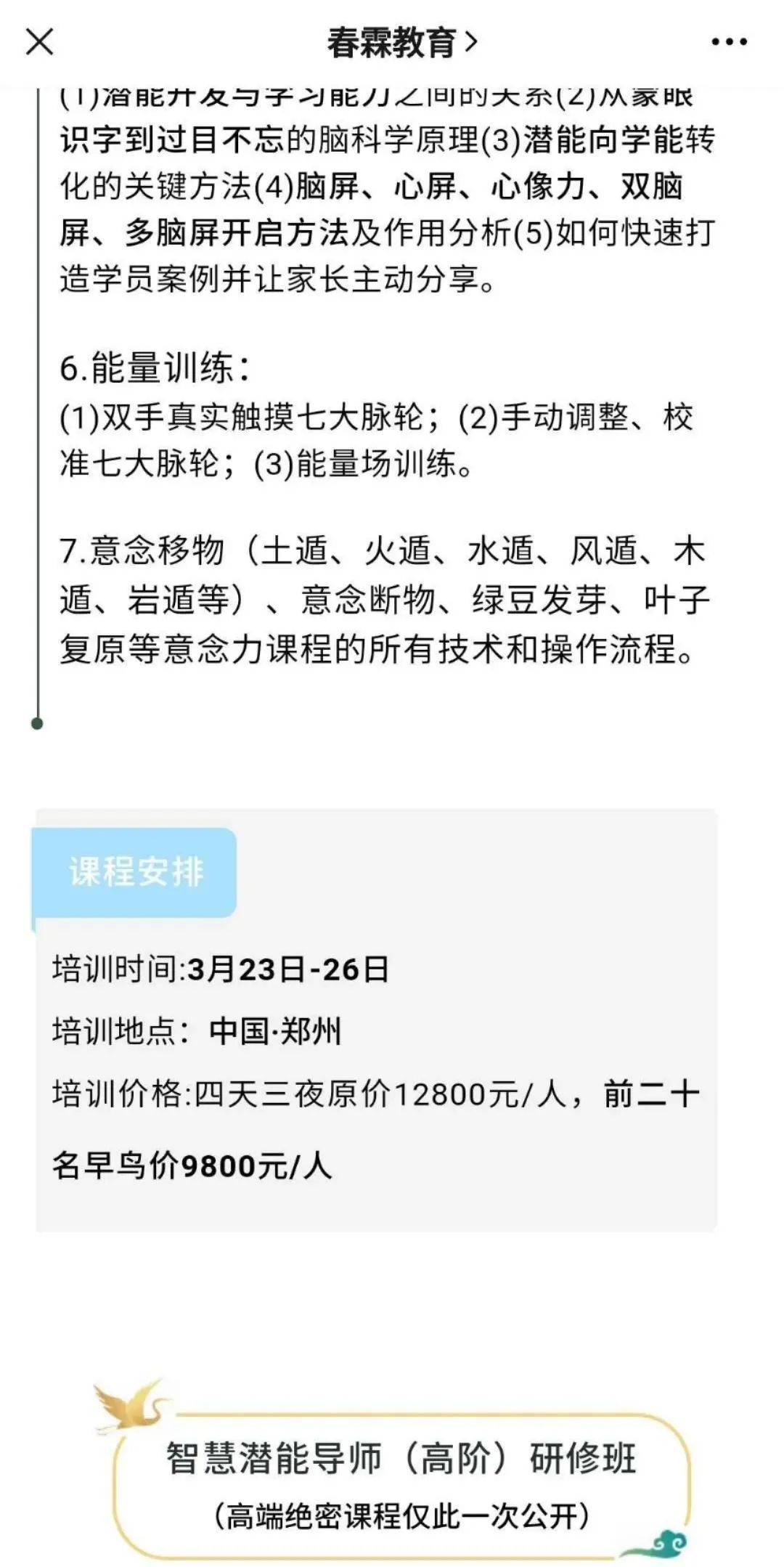
Task: Open the 春霖教育 account profile
Action: pos(401,42)
